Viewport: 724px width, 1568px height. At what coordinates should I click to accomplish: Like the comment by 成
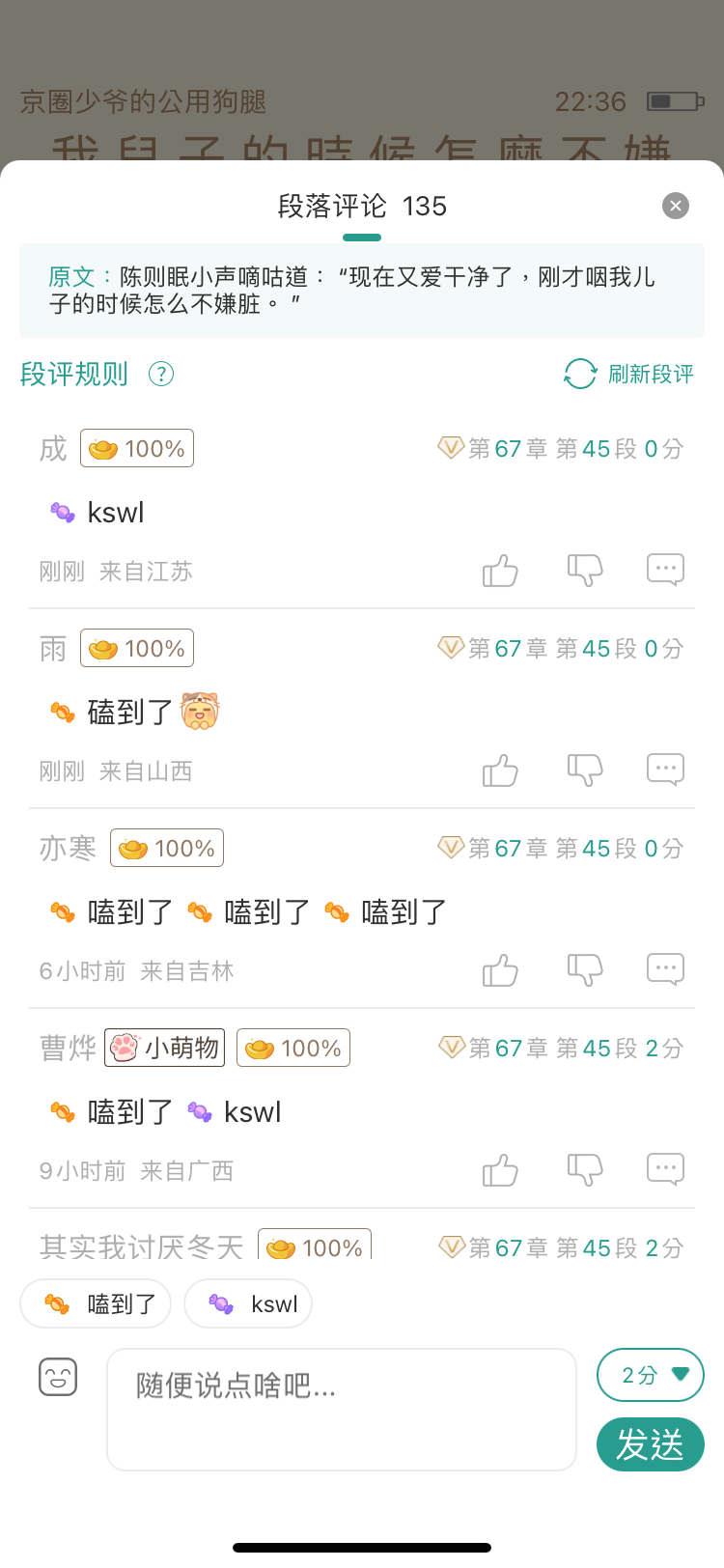coord(500,571)
